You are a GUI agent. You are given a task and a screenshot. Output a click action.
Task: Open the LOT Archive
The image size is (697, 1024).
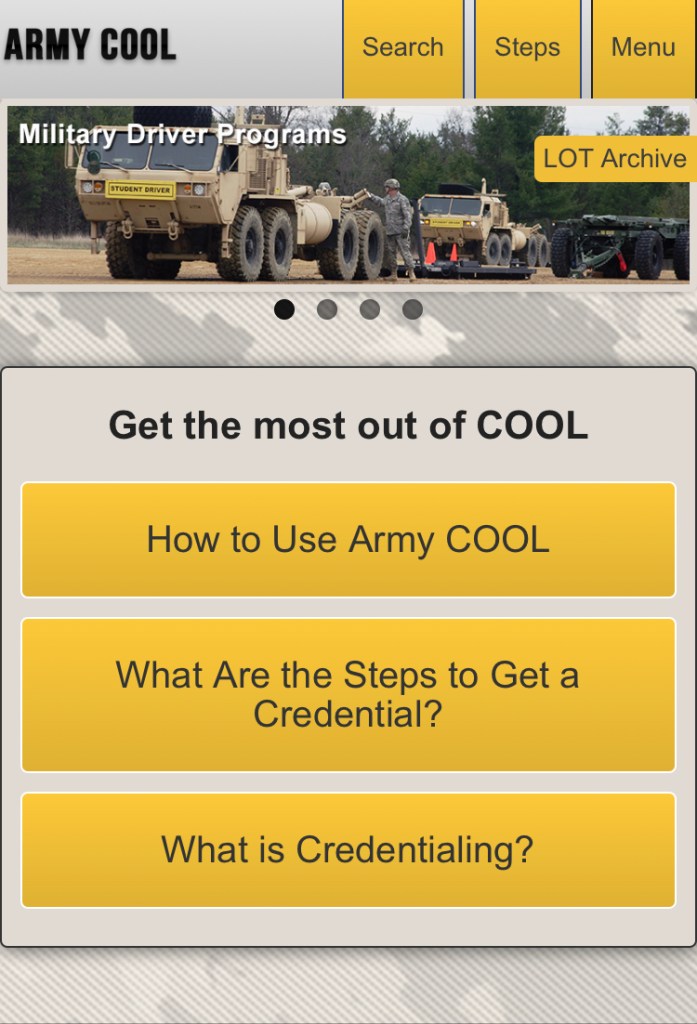click(x=614, y=159)
